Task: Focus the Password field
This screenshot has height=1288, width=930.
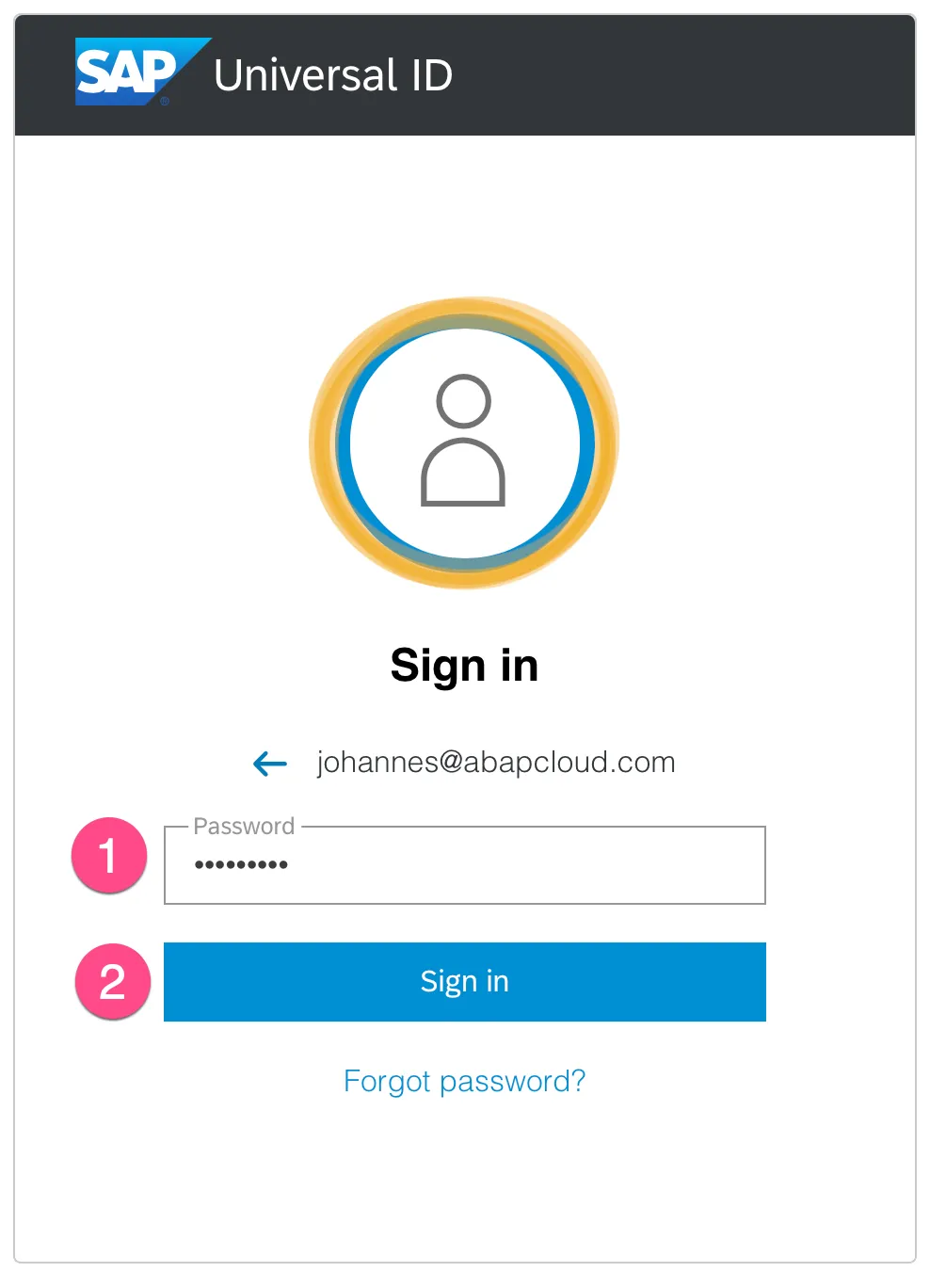Action: [464, 866]
